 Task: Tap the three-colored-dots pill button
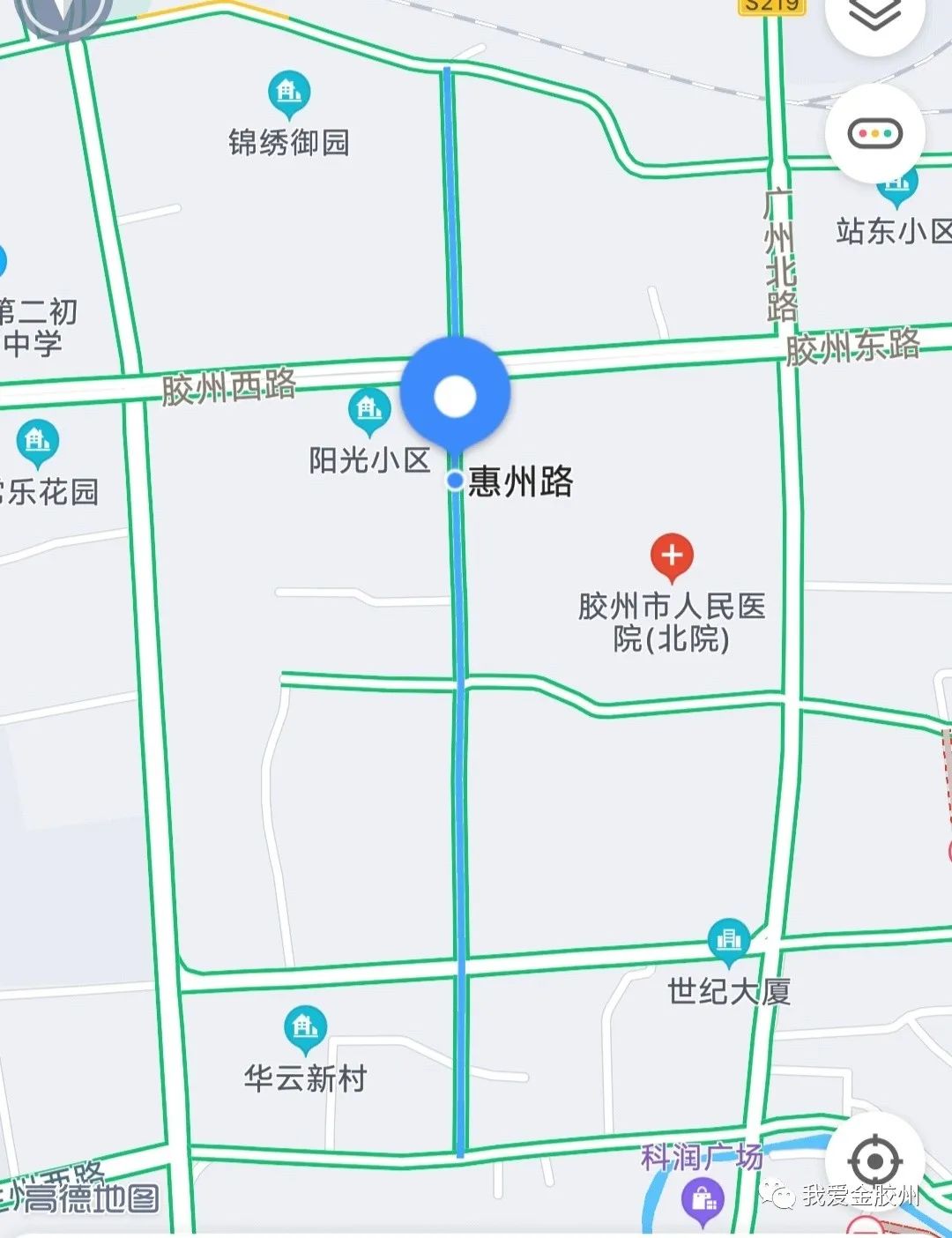pos(874,134)
